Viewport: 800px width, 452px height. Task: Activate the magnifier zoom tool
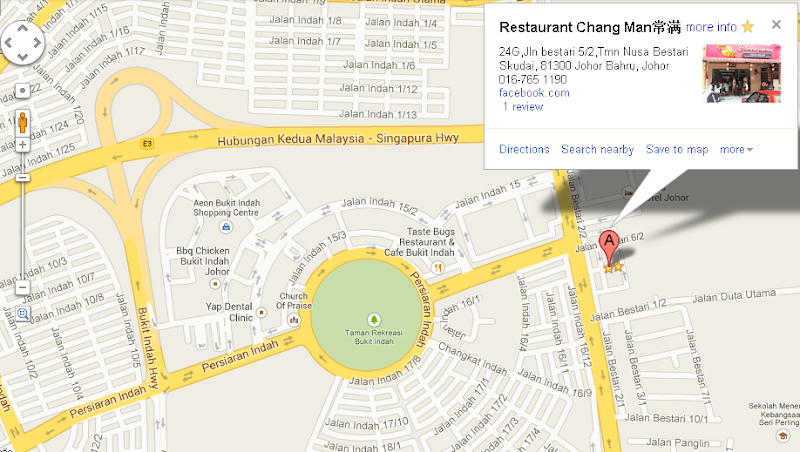pos(22,313)
